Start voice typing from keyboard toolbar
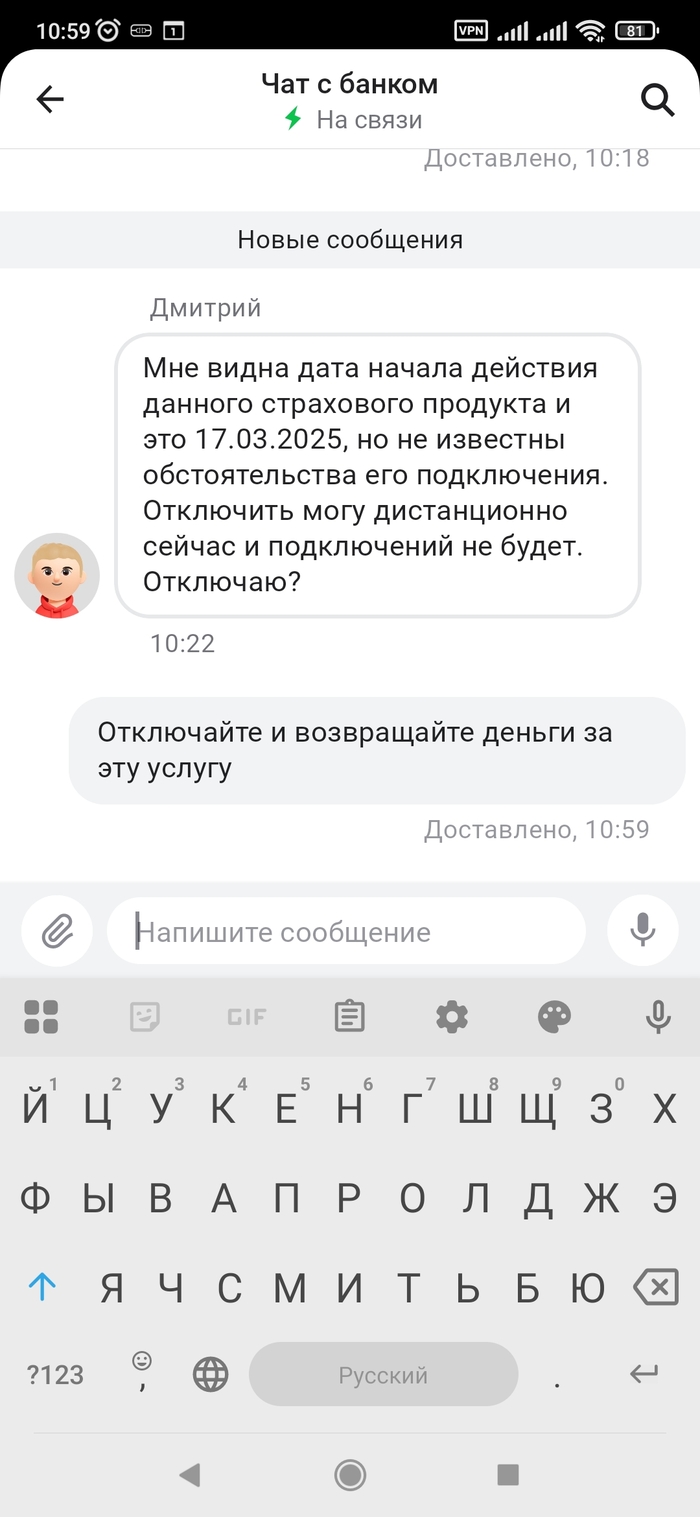The height and width of the screenshot is (1517, 700). tap(657, 1017)
